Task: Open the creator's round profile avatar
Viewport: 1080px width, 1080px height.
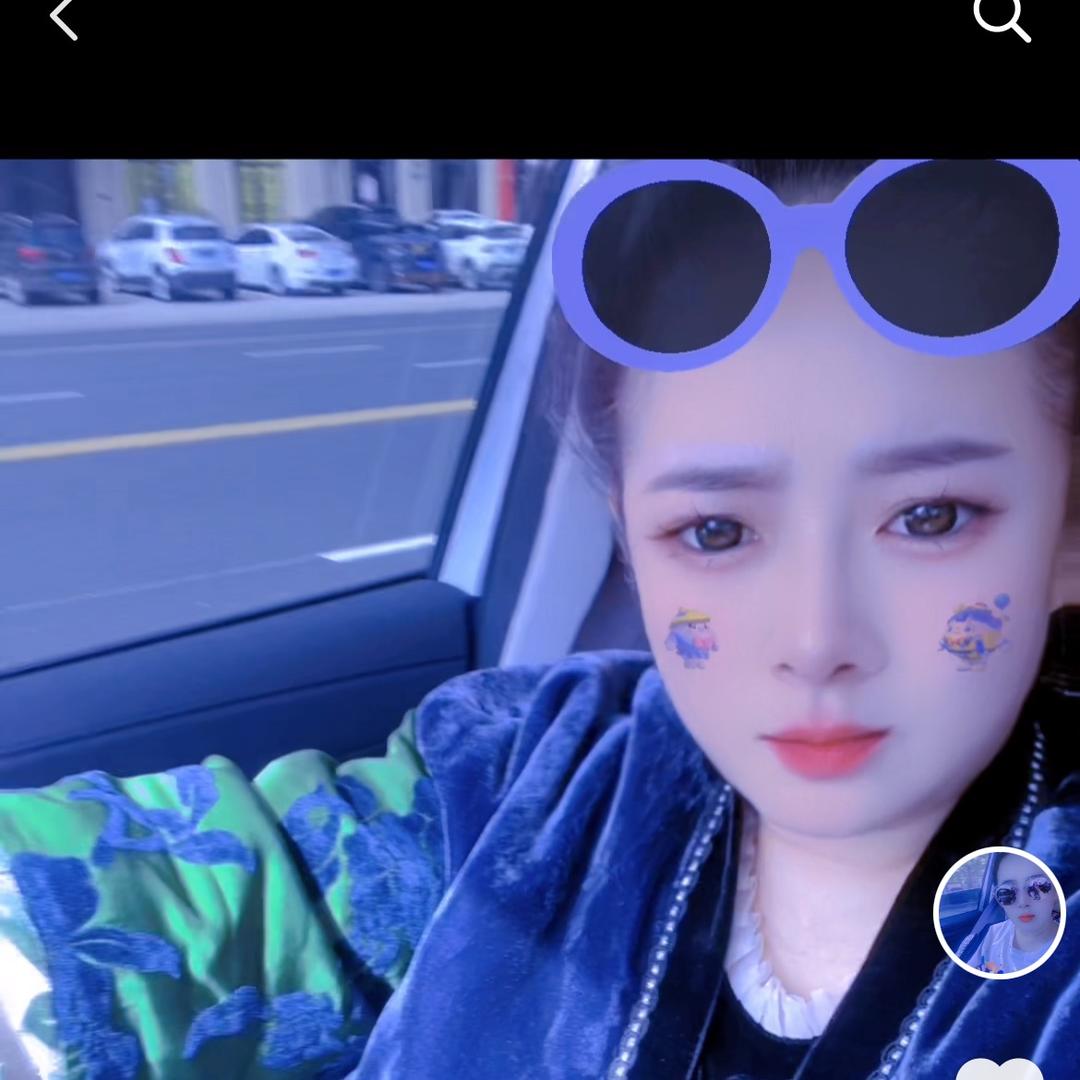Action: [x=998, y=912]
